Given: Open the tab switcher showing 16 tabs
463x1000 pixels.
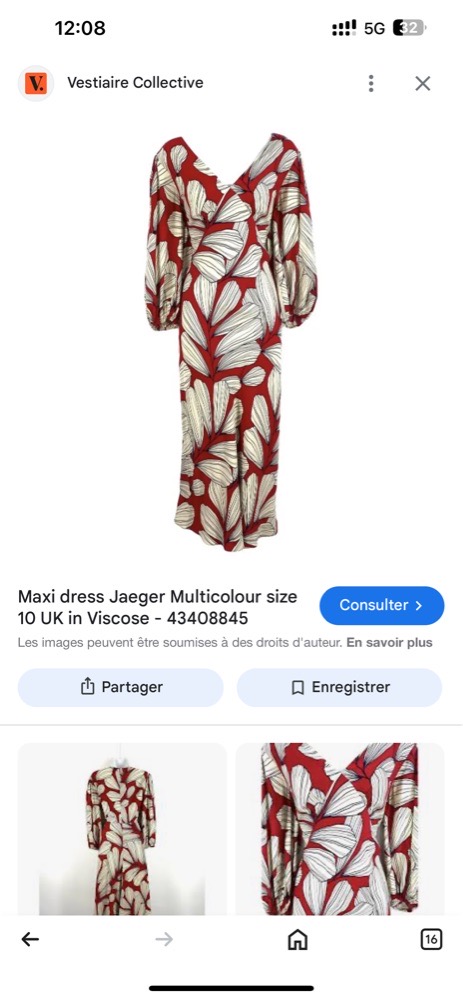Looking at the screenshot, I should (x=431, y=939).
